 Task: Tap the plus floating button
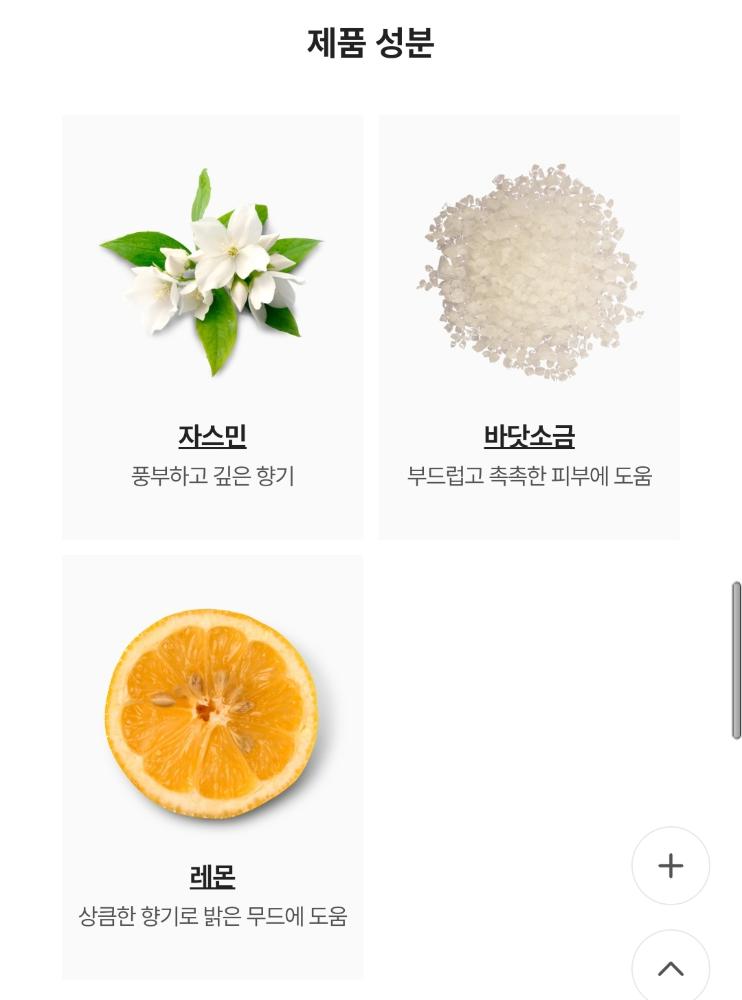click(670, 866)
